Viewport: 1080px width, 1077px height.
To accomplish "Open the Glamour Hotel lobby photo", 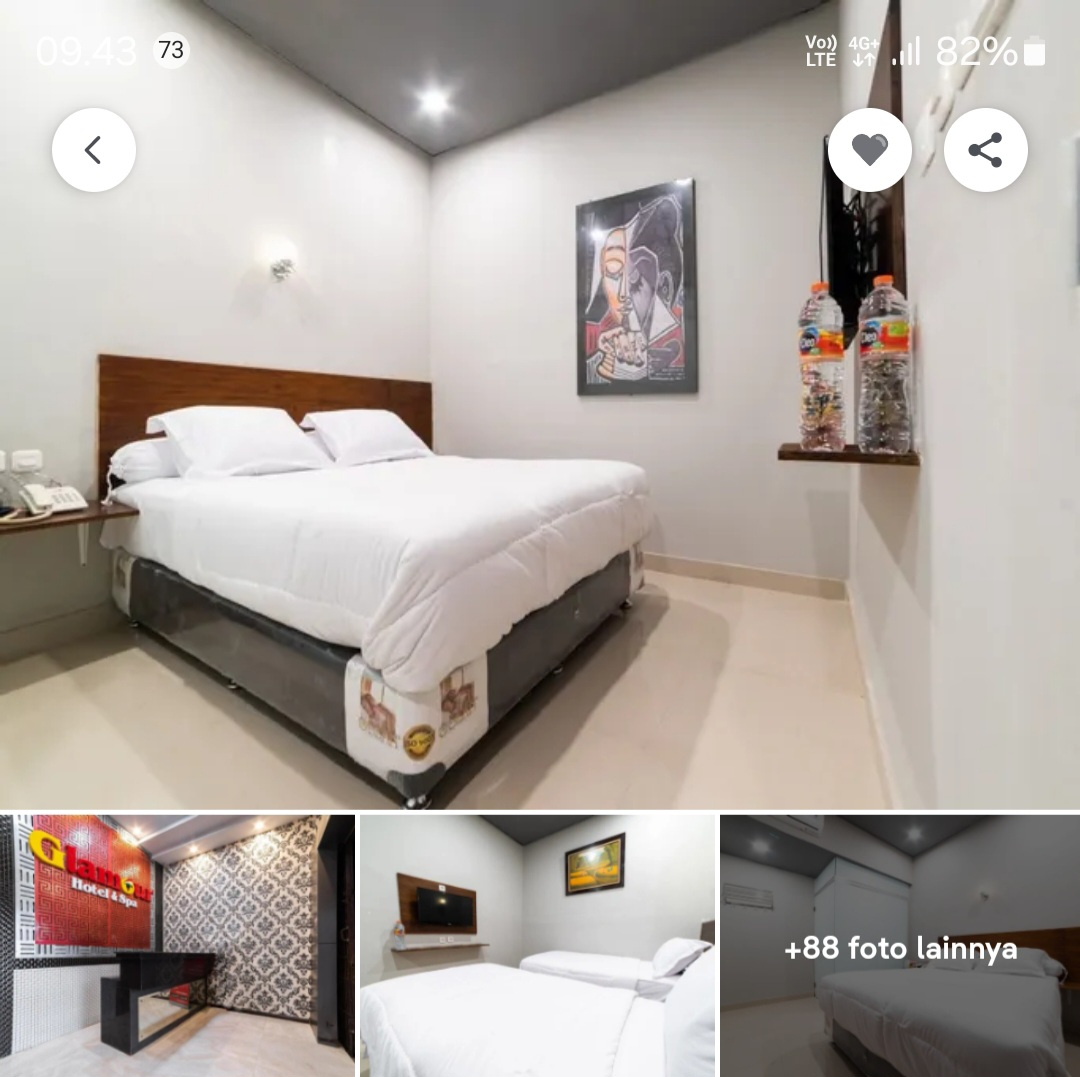I will point(177,945).
